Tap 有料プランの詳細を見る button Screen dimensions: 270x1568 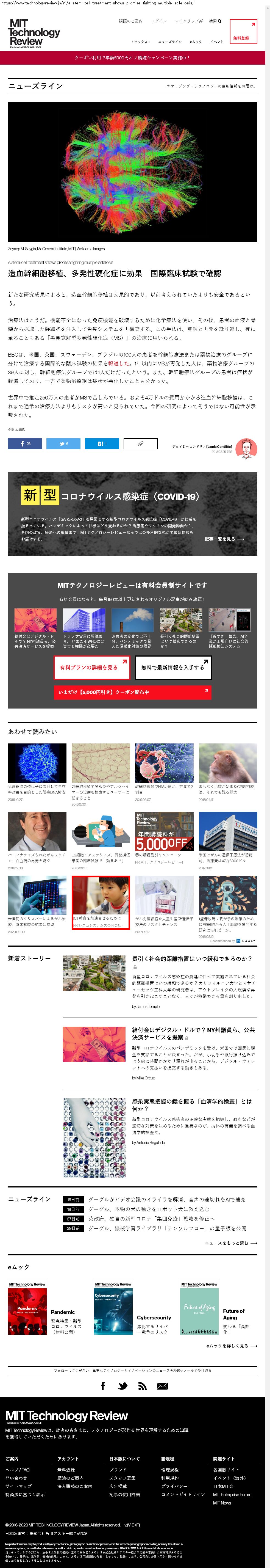[91, 667]
